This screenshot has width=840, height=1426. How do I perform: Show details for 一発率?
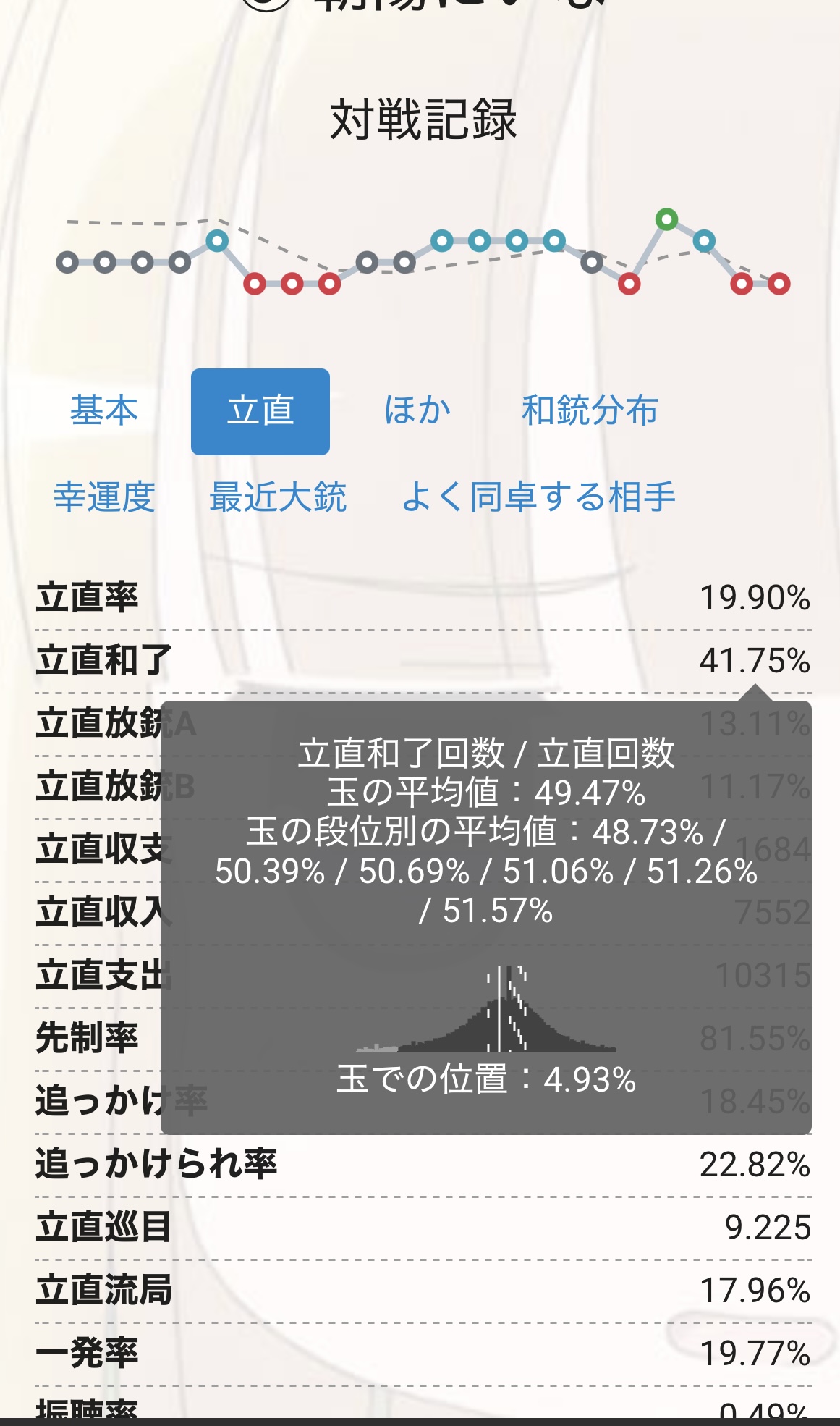tap(423, 1354)
